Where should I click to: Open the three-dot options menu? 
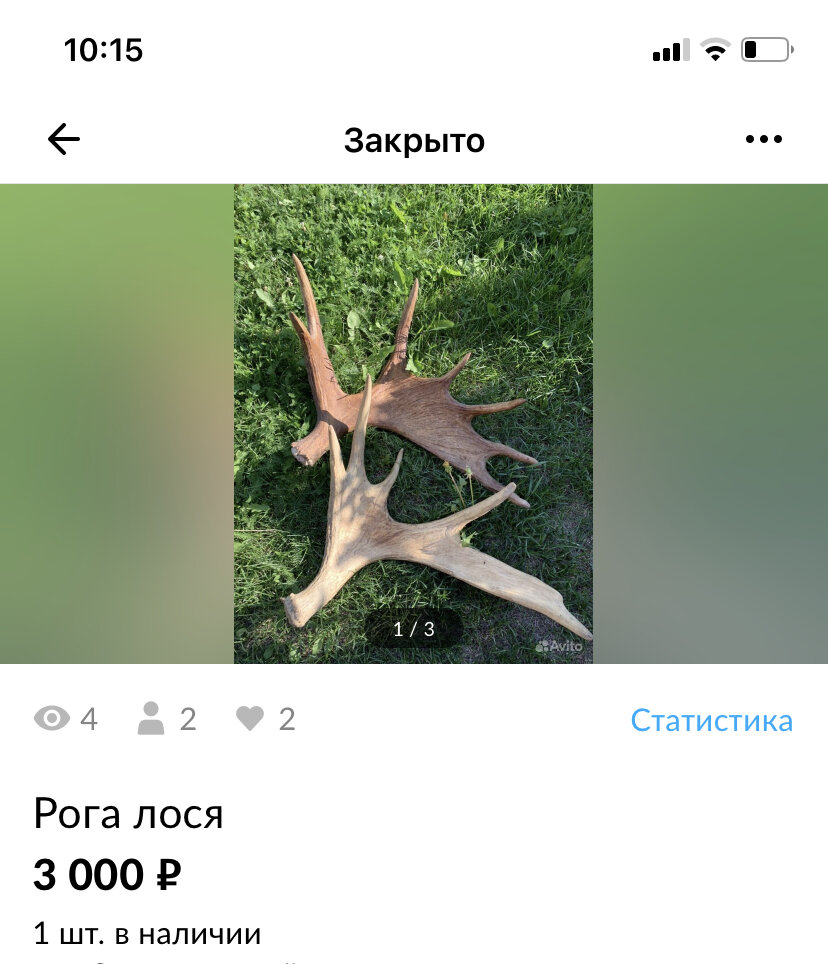(764, 138)
